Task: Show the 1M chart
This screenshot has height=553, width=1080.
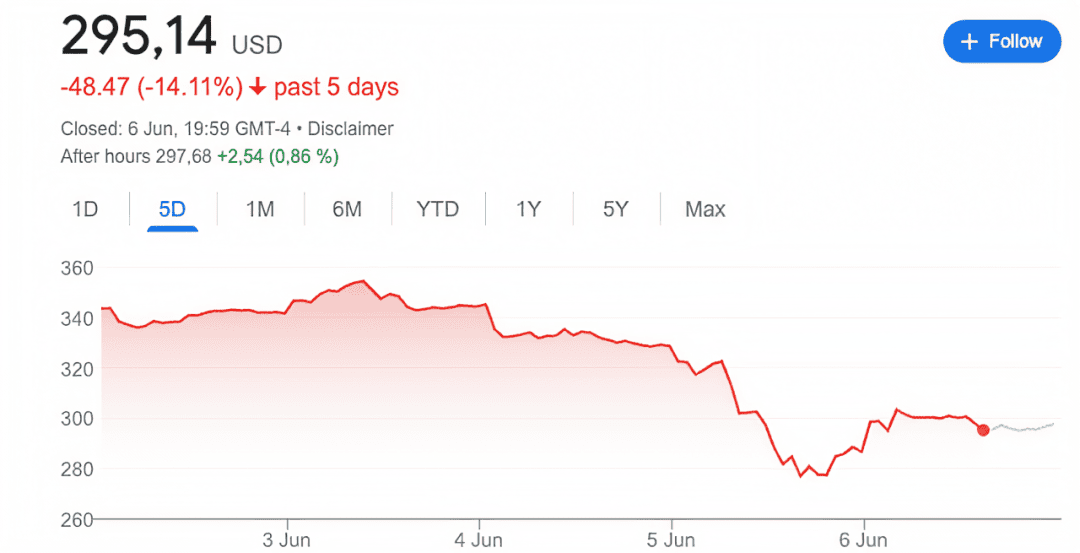Action: point(260,209)
